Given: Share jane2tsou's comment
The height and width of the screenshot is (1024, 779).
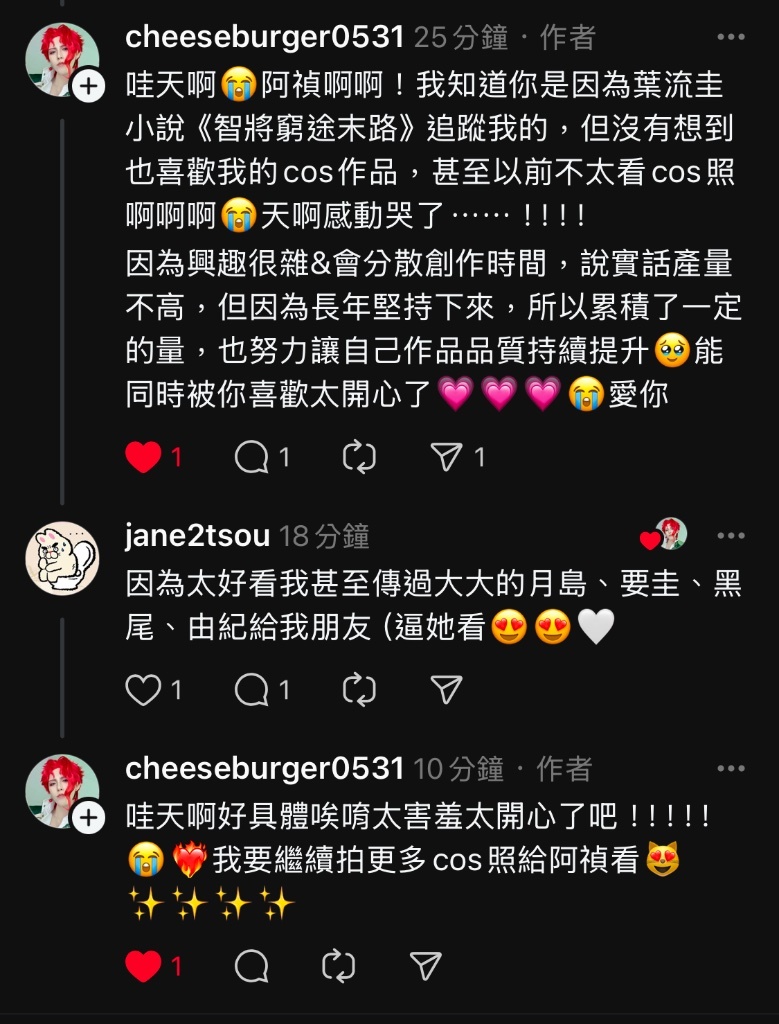Looking at the screenshot, I should [446, 689].
